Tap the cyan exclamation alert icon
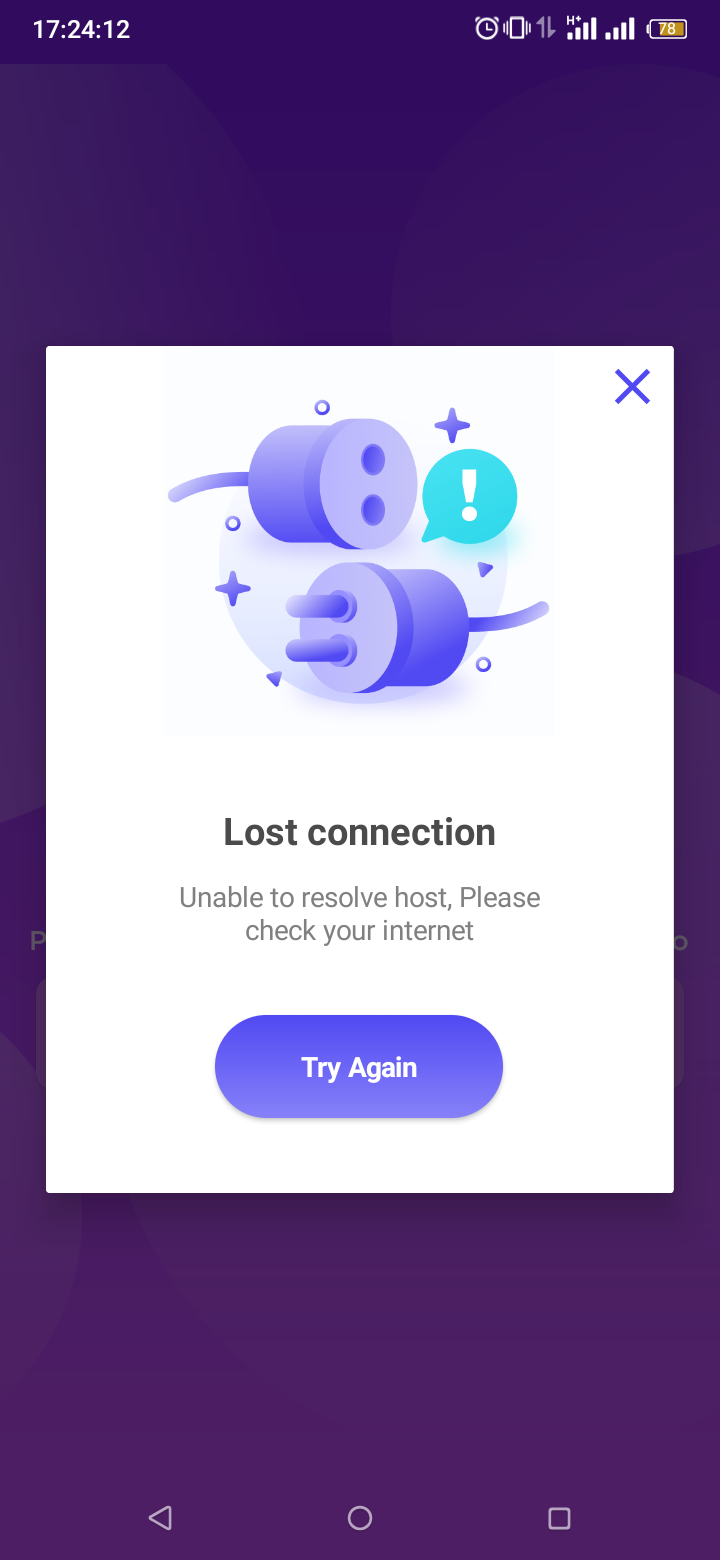Viewport: 720px width, 1560px height. click(469, 495)
